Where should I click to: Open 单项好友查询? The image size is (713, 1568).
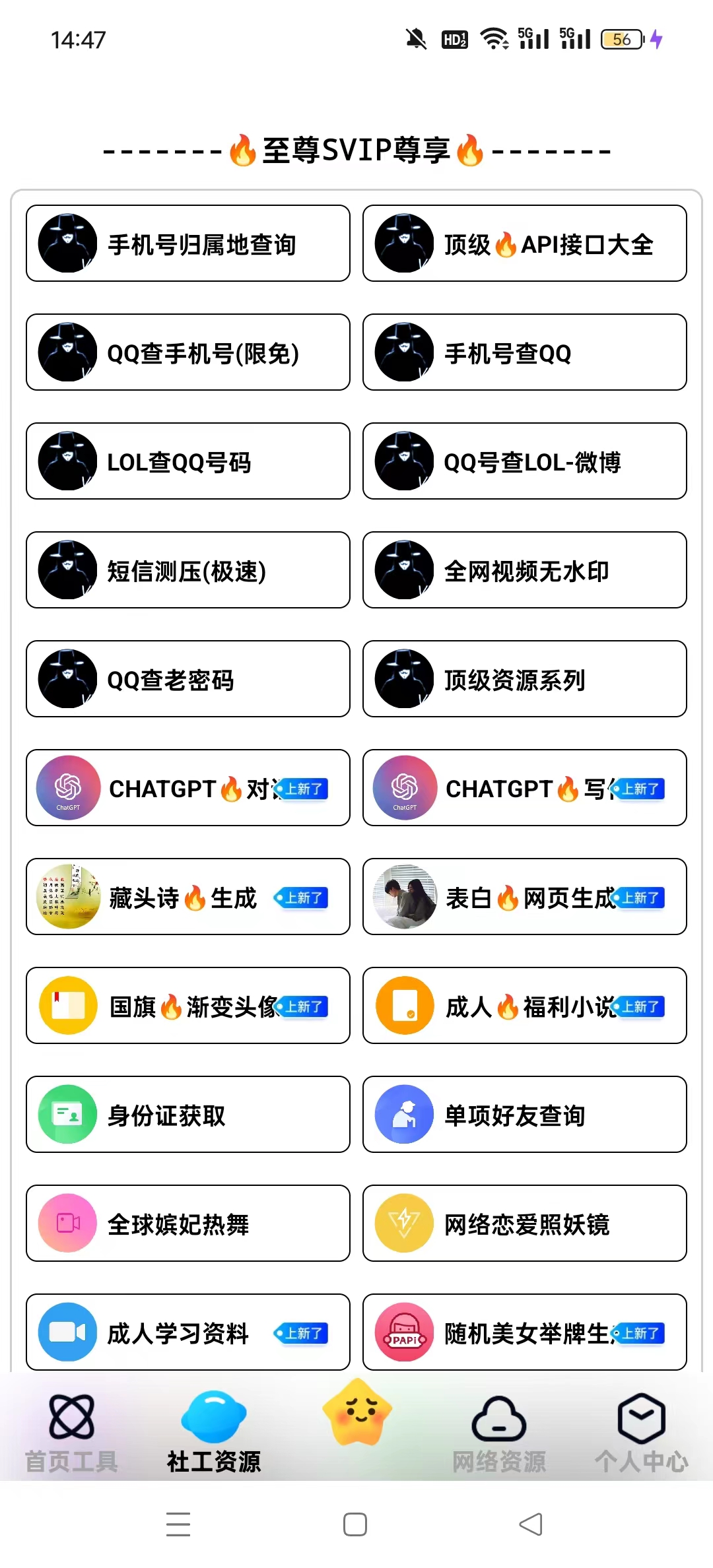click(x=525, y=1115)
